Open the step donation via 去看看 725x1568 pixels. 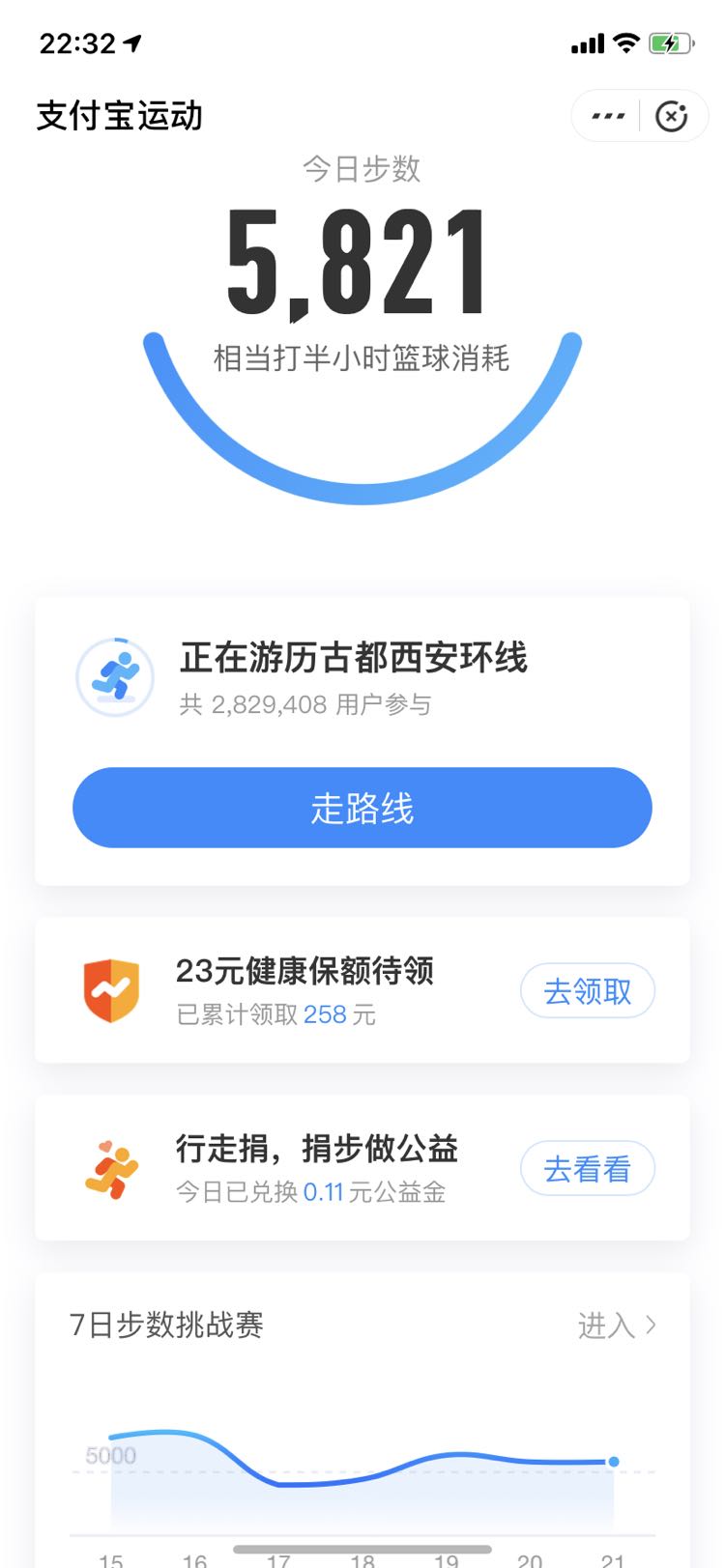[588, 1169]
